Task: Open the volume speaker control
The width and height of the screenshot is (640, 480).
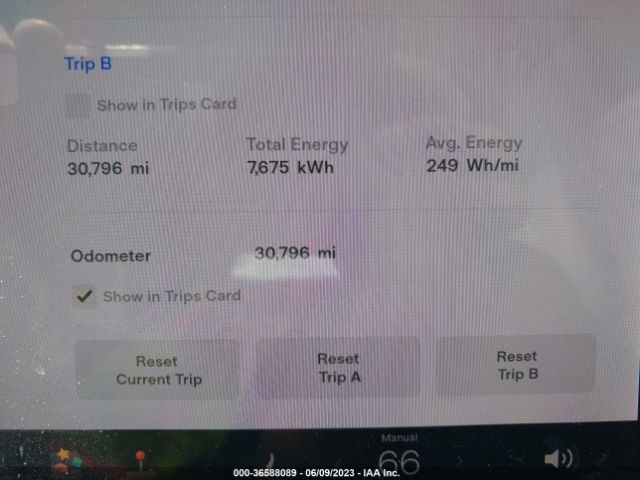Action: click(560, 459)
